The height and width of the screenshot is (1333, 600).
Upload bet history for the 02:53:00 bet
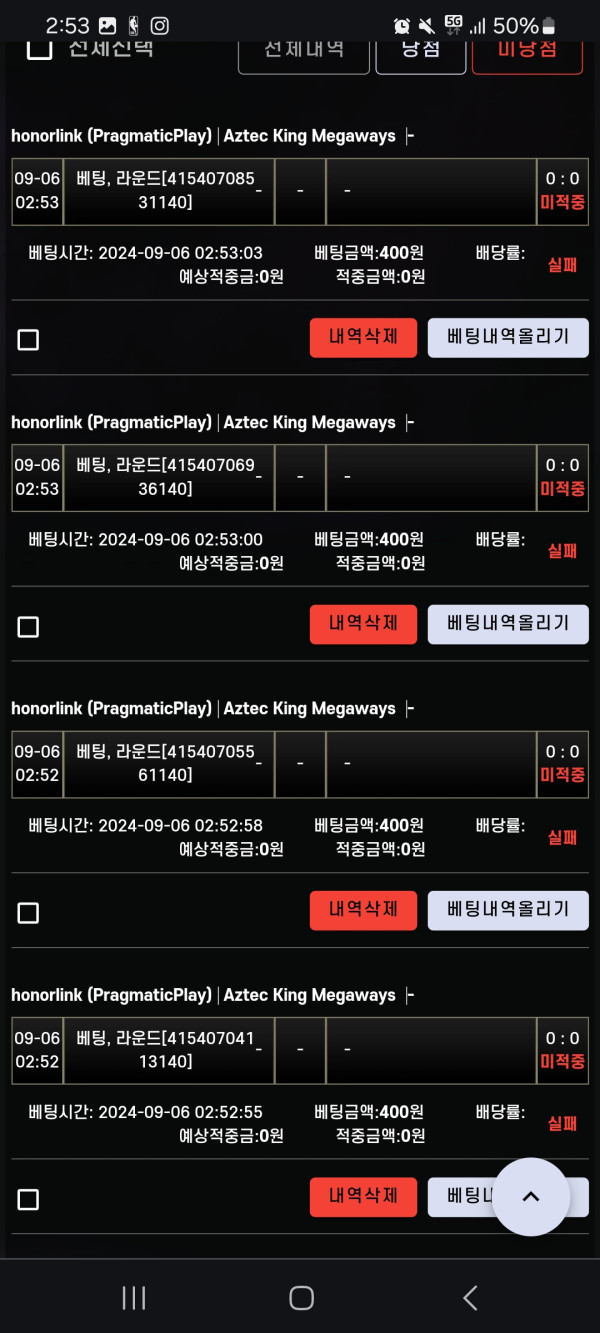tap(508, 623)
